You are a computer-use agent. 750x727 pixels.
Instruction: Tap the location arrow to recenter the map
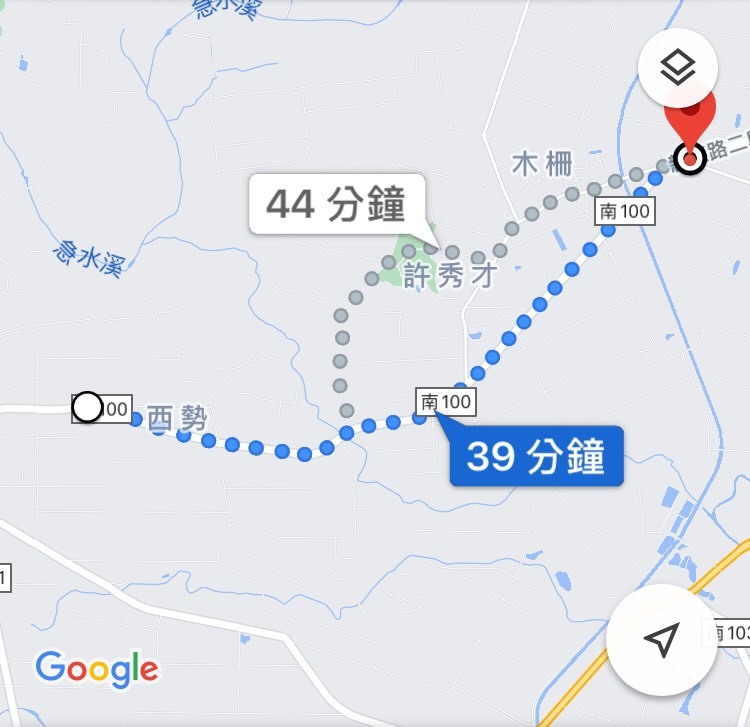tap(660, 640)
